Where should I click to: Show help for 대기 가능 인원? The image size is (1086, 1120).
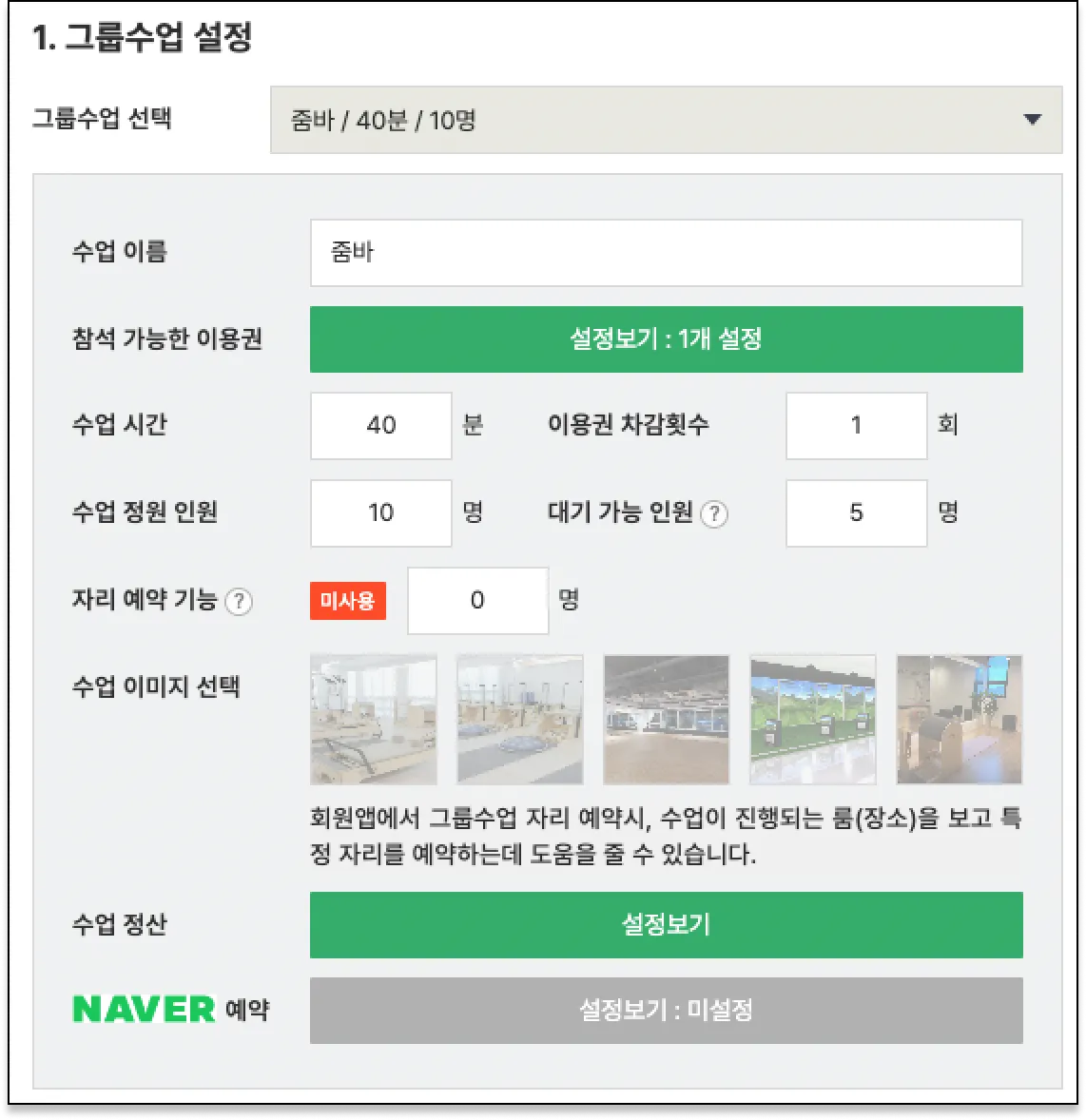(x=714, y=514)
